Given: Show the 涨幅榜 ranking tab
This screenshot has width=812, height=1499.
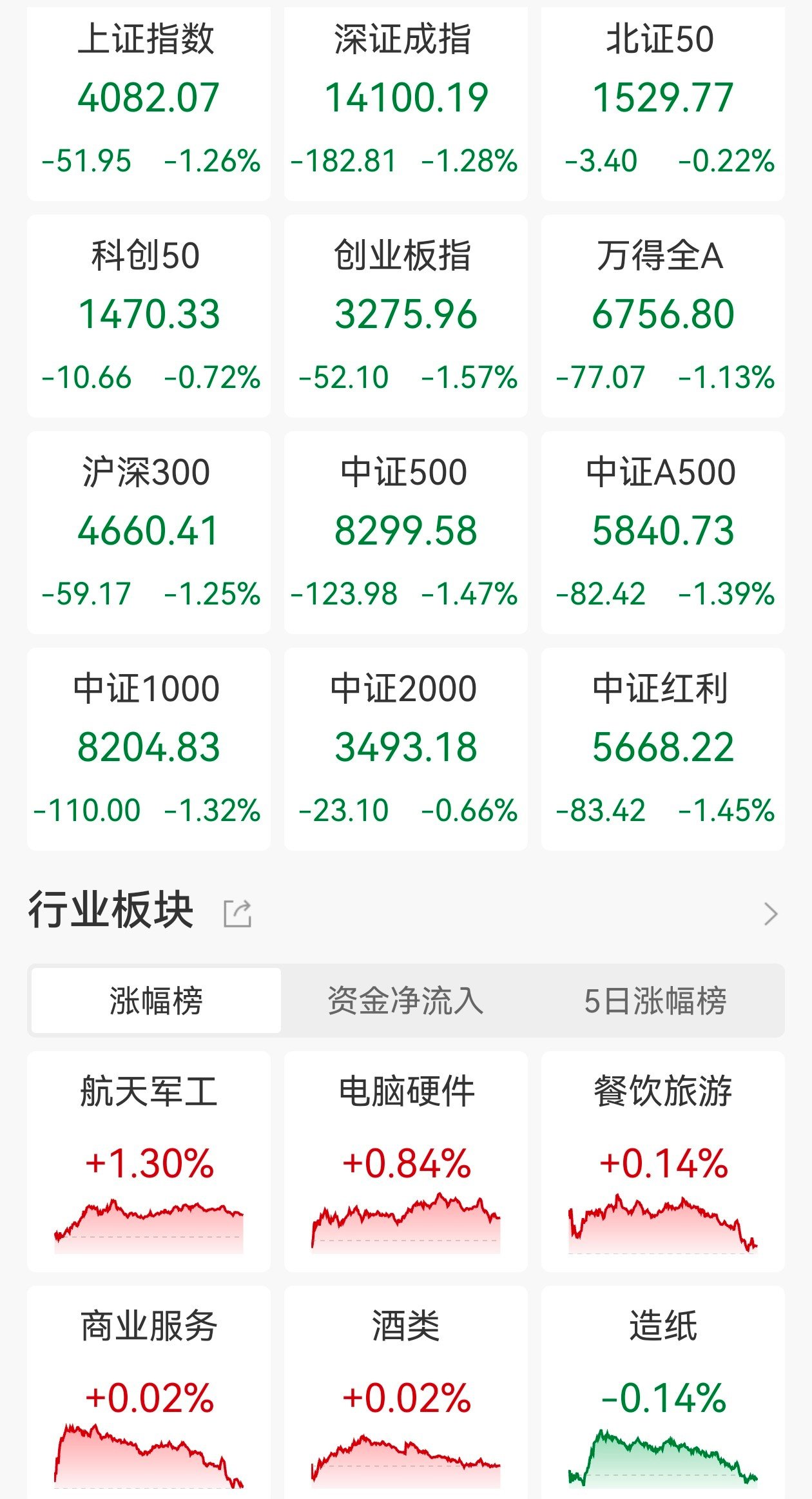Looking at the screenshot, I should point(156,1001).
